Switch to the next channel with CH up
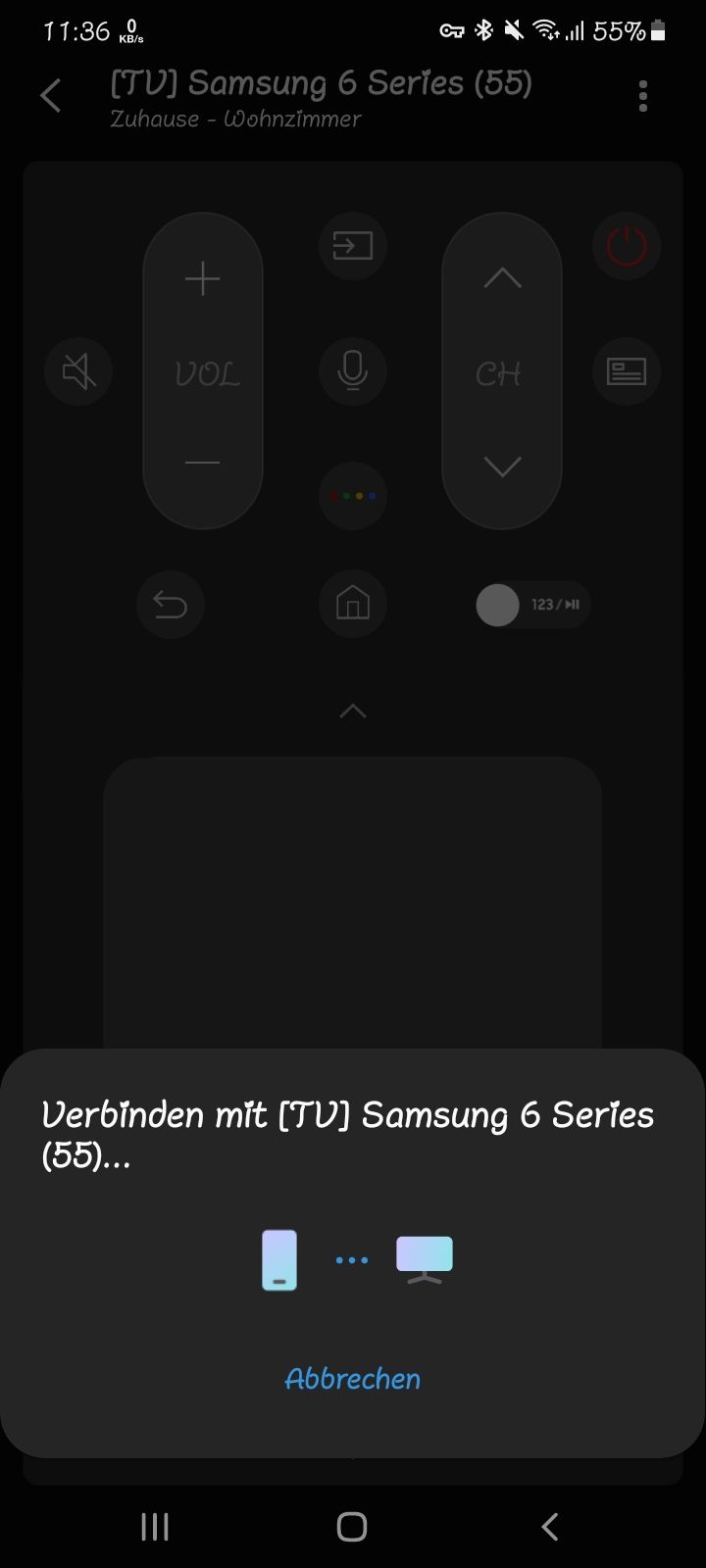Viewport: 706px width, 1568px height. coord(501,278)
